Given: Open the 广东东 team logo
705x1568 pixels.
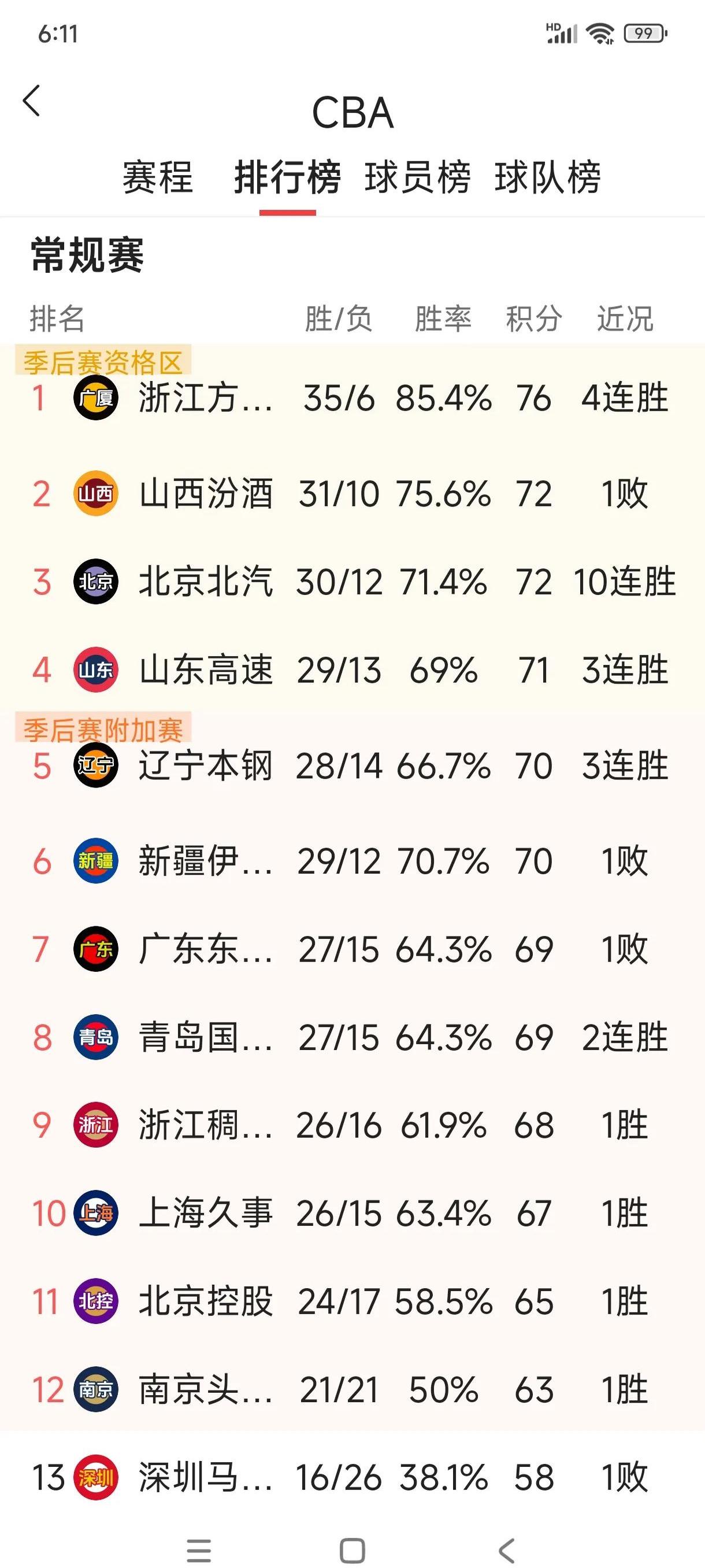Looking at the screenshot, I should 94,948.
